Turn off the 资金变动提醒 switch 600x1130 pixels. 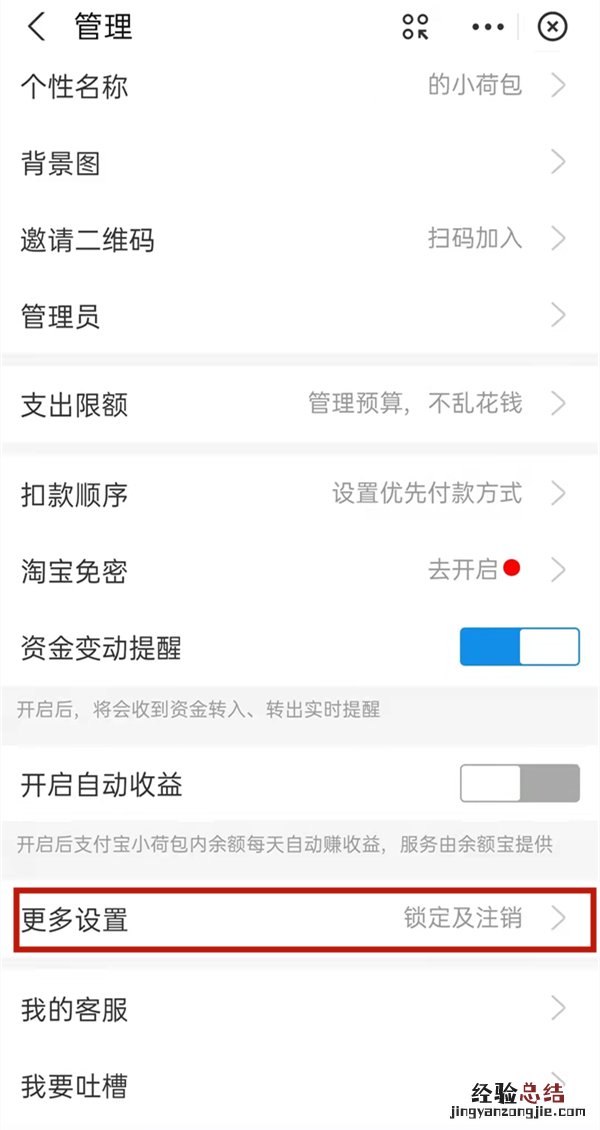519,647
